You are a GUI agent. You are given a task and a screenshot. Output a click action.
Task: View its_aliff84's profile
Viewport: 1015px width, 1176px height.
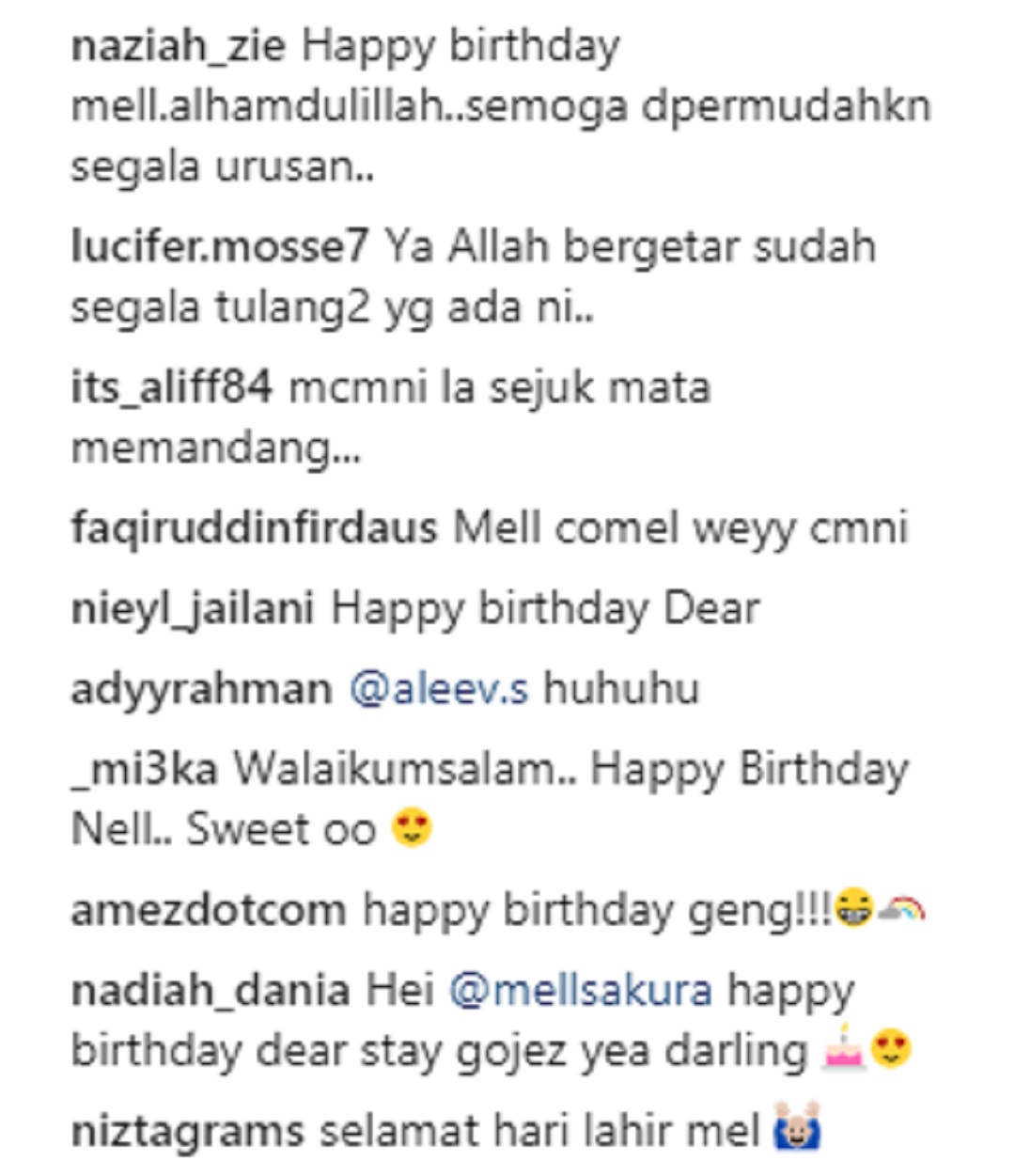pyautogui.click(x=171, y=387)
